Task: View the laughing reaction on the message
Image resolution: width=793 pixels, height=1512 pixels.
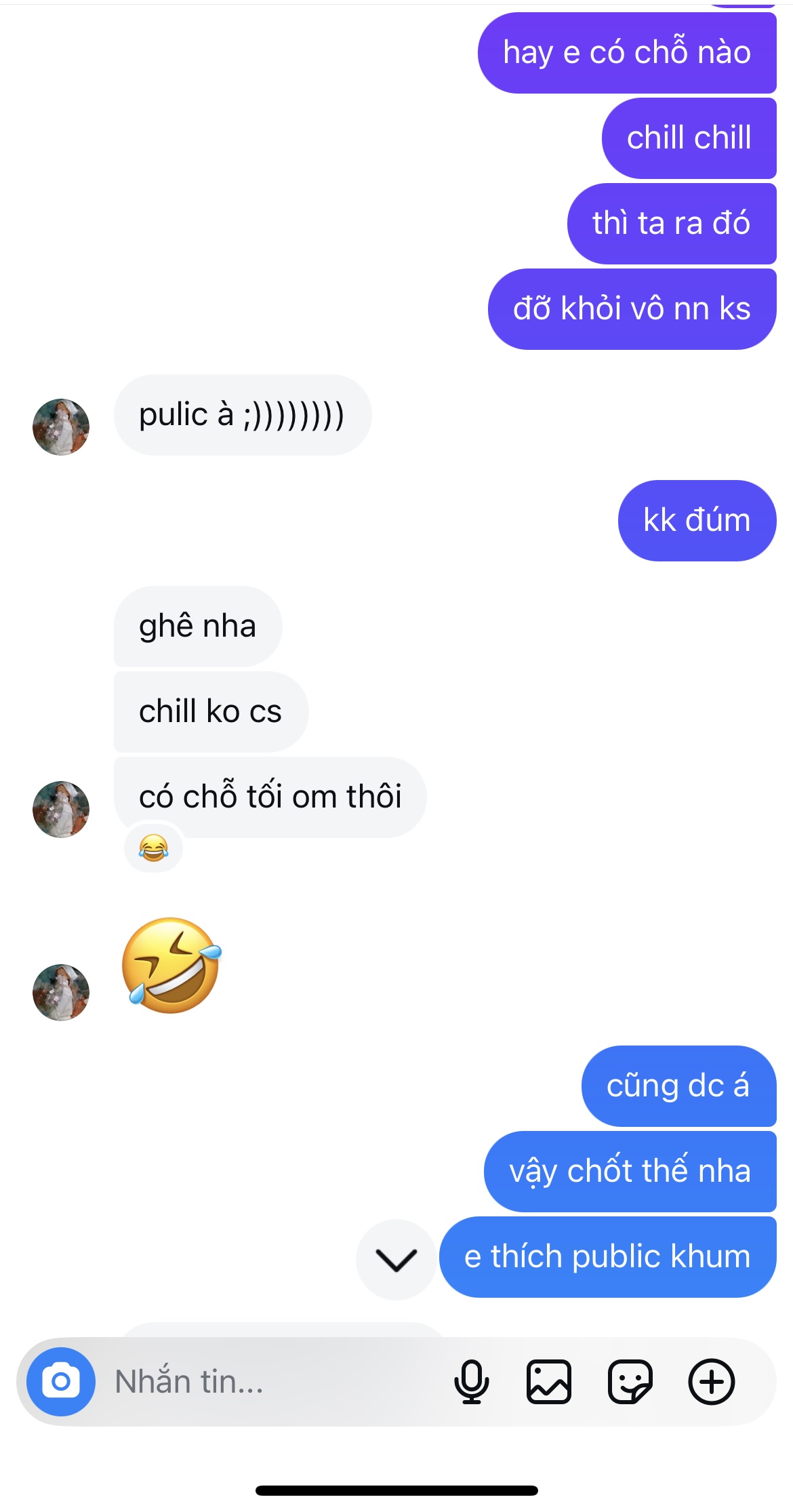Action: [154, 848]
